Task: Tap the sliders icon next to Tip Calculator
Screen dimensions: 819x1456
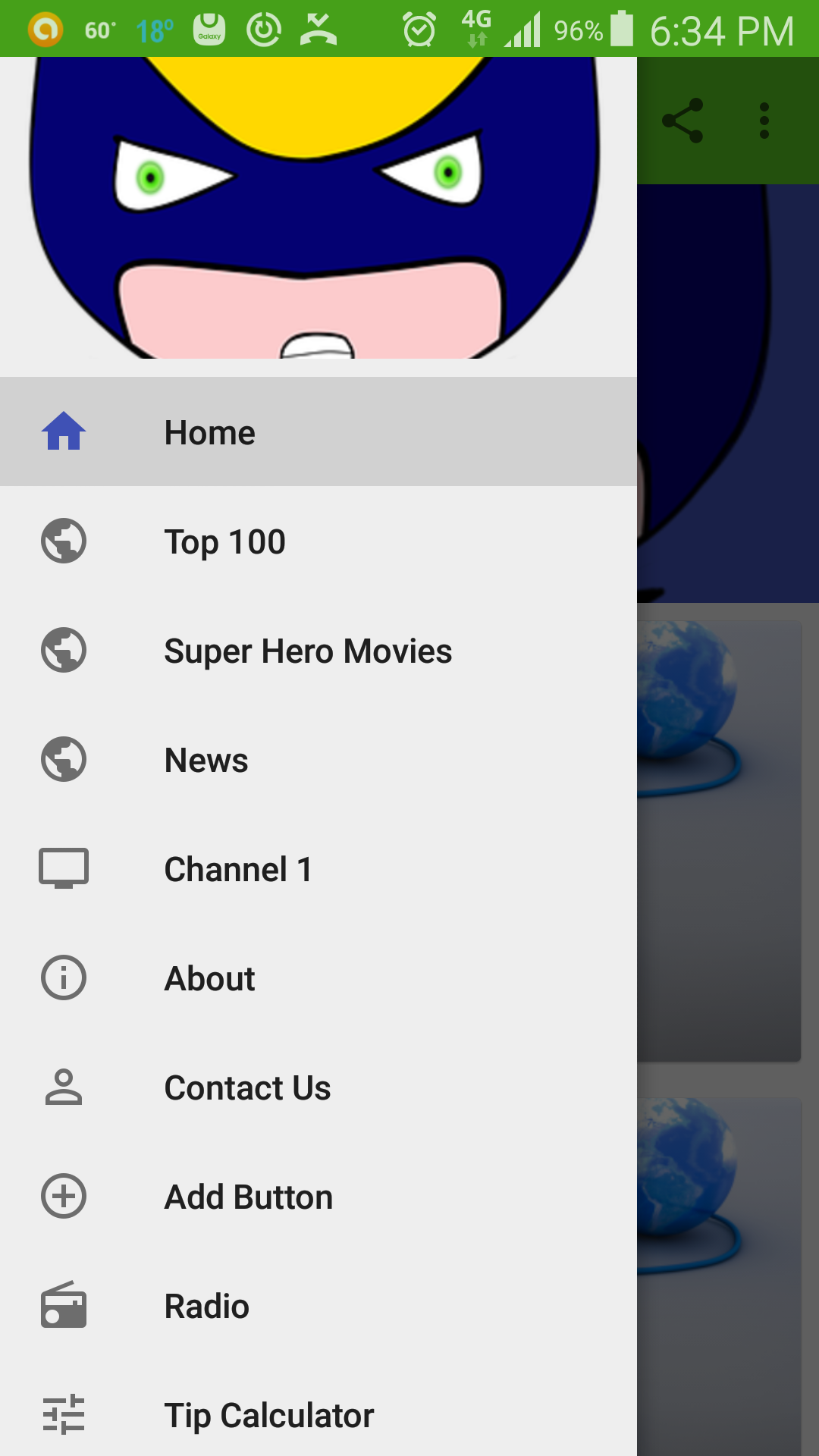Action: point(63,1414)
